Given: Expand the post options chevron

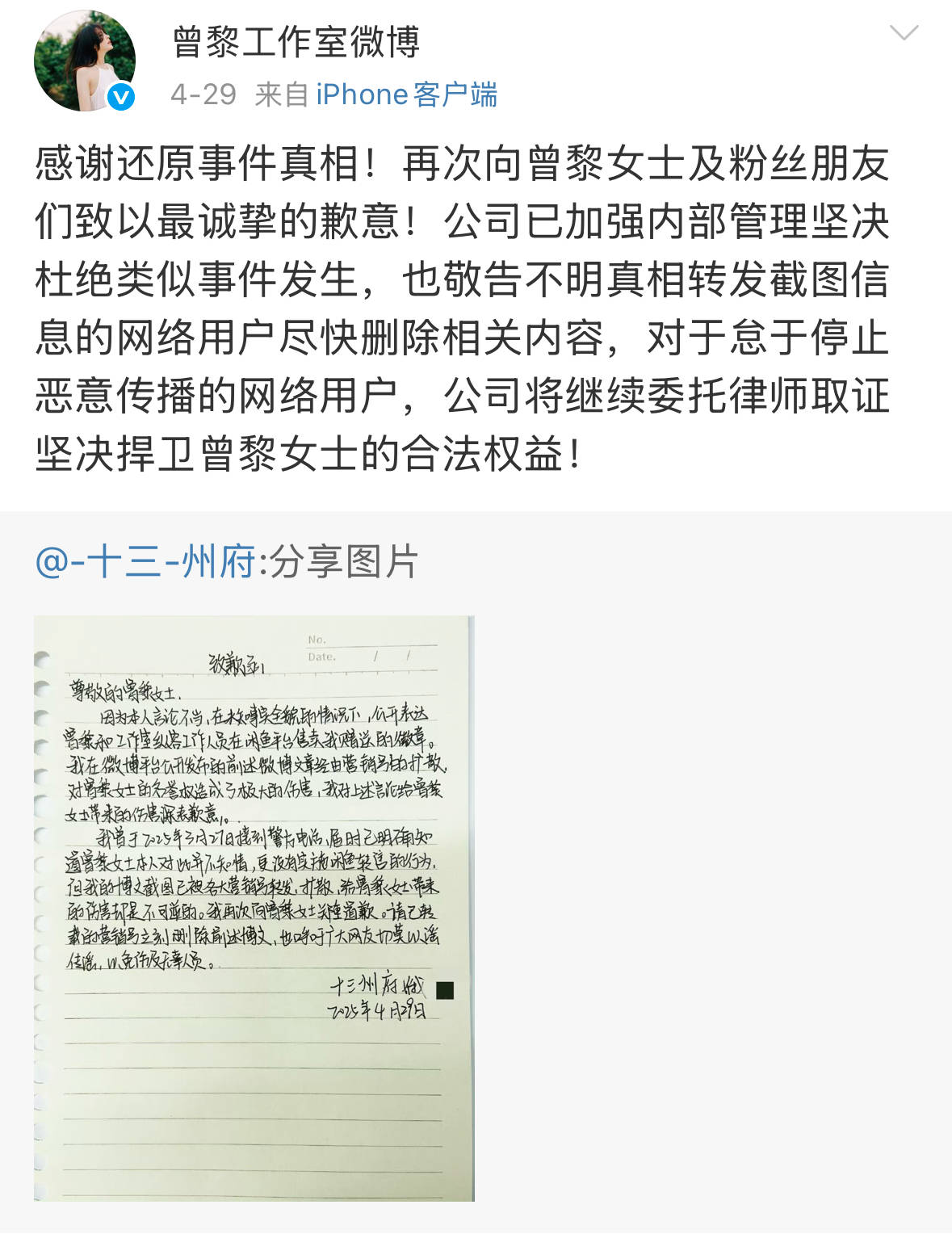Looking at the screenshot, I should coord(903,33).
